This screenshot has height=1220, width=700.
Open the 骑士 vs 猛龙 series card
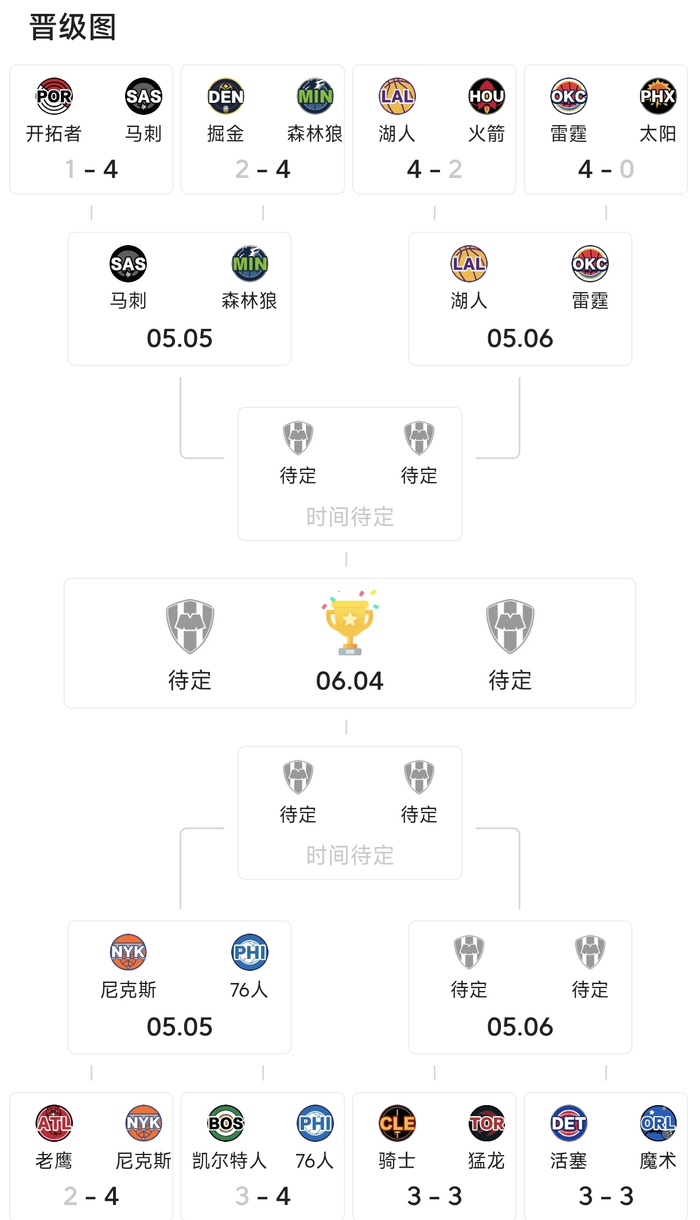pyautogui.click(x=435, y=1156)
